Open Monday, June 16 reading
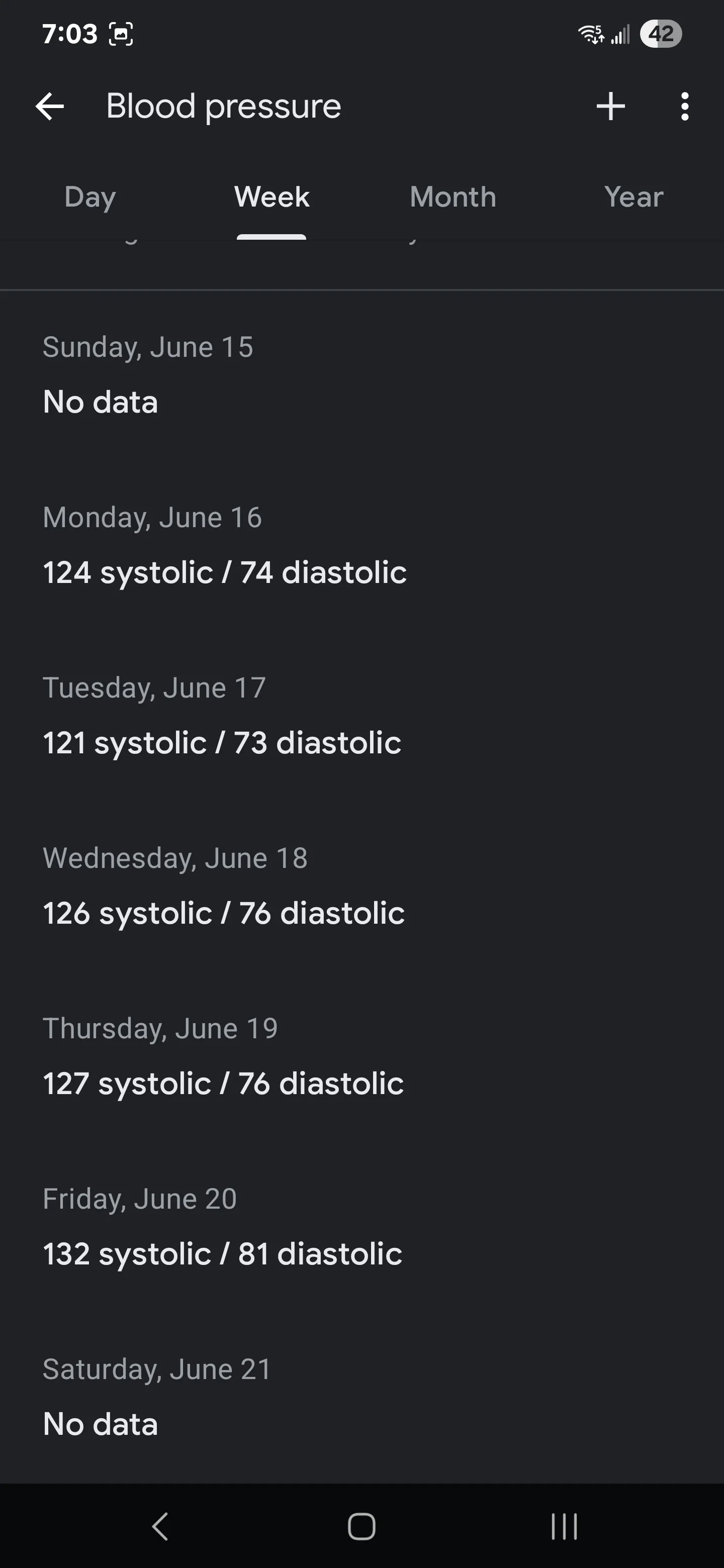The image size is (724, 1568). tap(361, 546)
